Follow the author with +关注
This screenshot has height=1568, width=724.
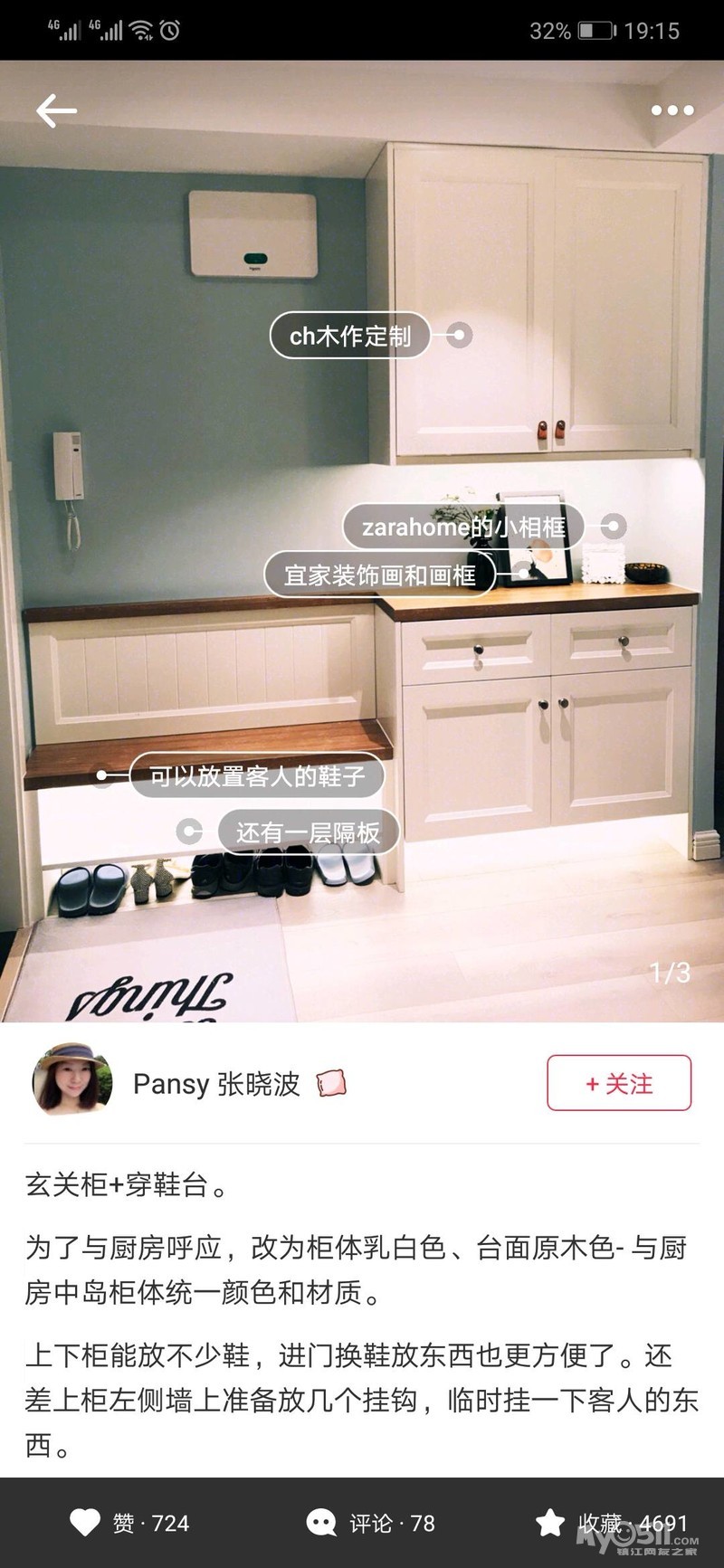point(619,1083)
